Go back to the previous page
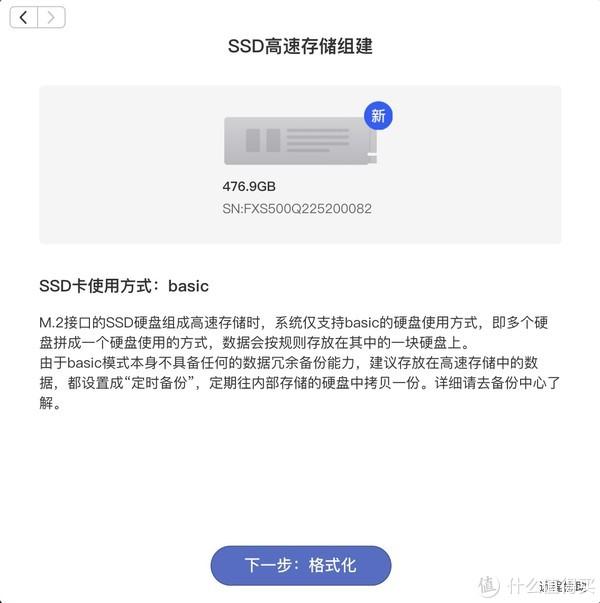This screenshot has height=603, width=600. pos(25,17)
